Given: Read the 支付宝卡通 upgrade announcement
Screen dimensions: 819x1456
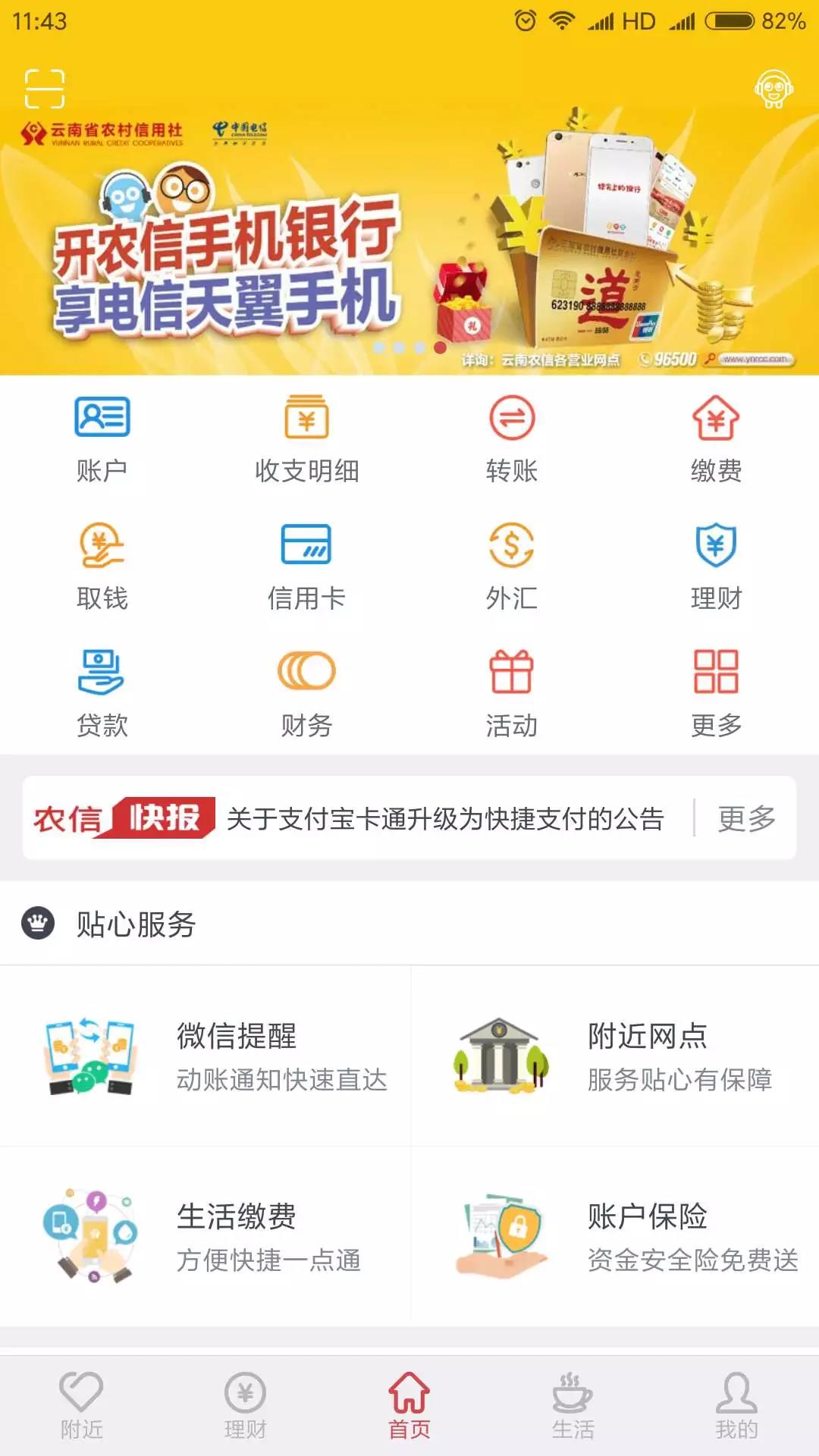Looking at the screenshot, I should pos(445,818).
